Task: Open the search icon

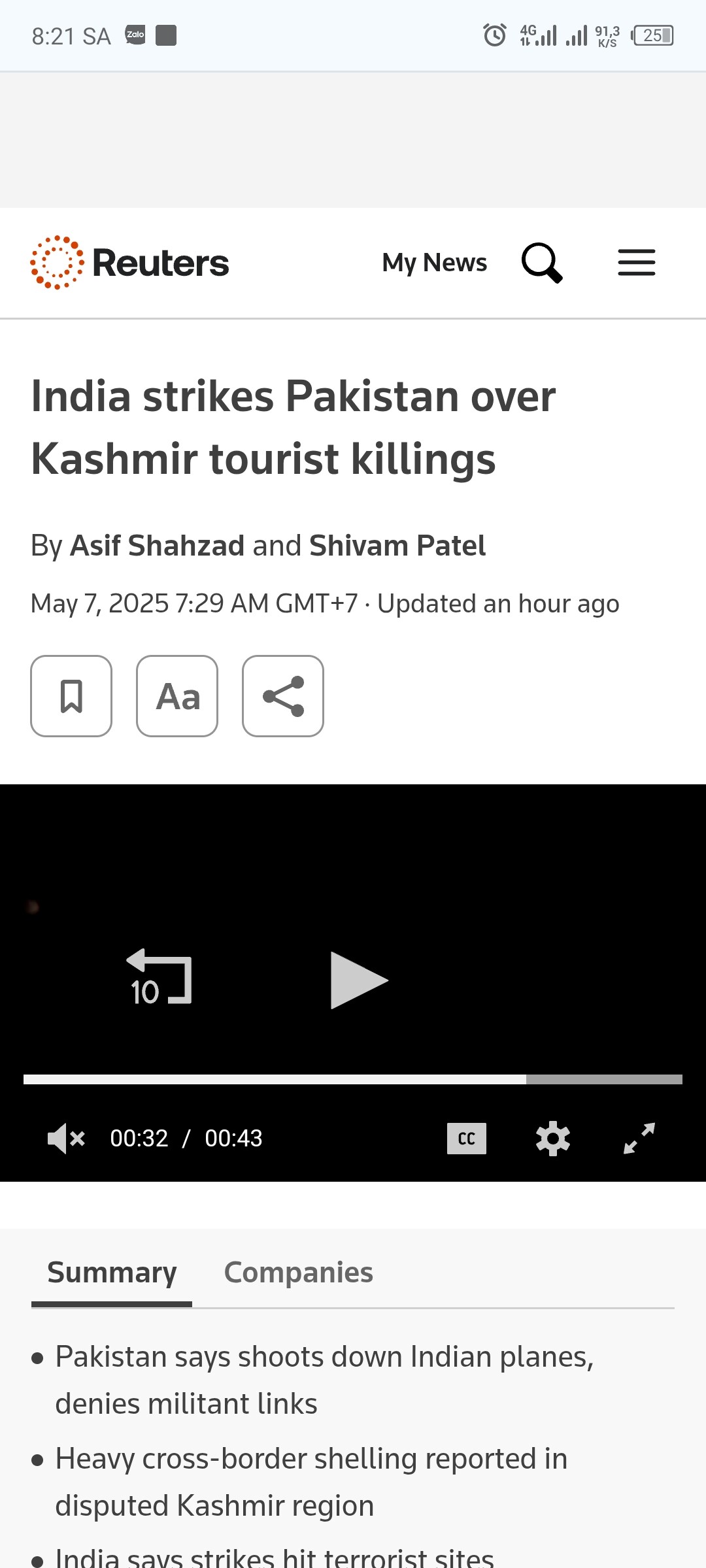Action: pyautogui.click(x=541, y=263)
